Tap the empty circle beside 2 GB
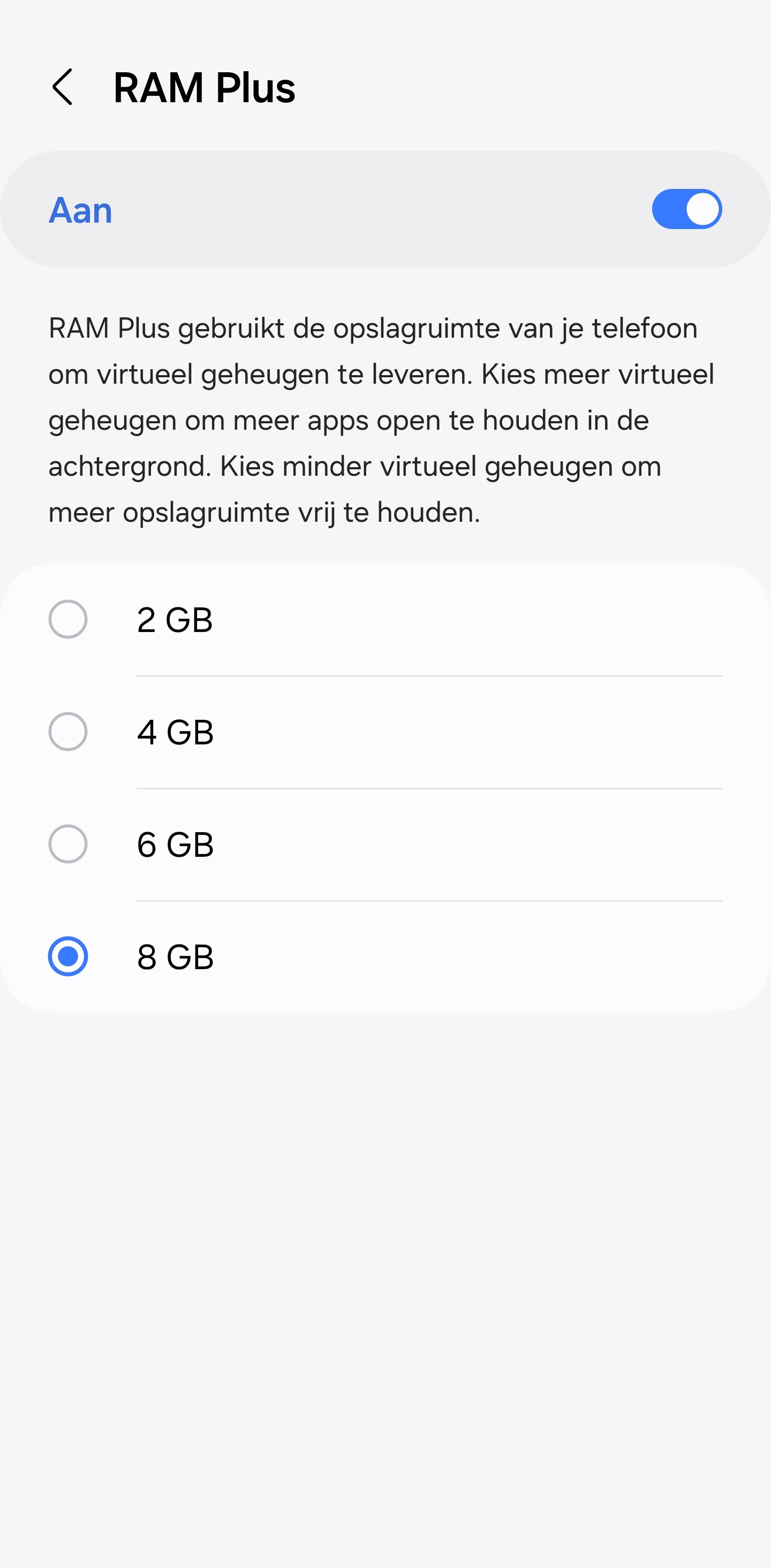This screenshot has width=771, height=1568. click(67, 620)
